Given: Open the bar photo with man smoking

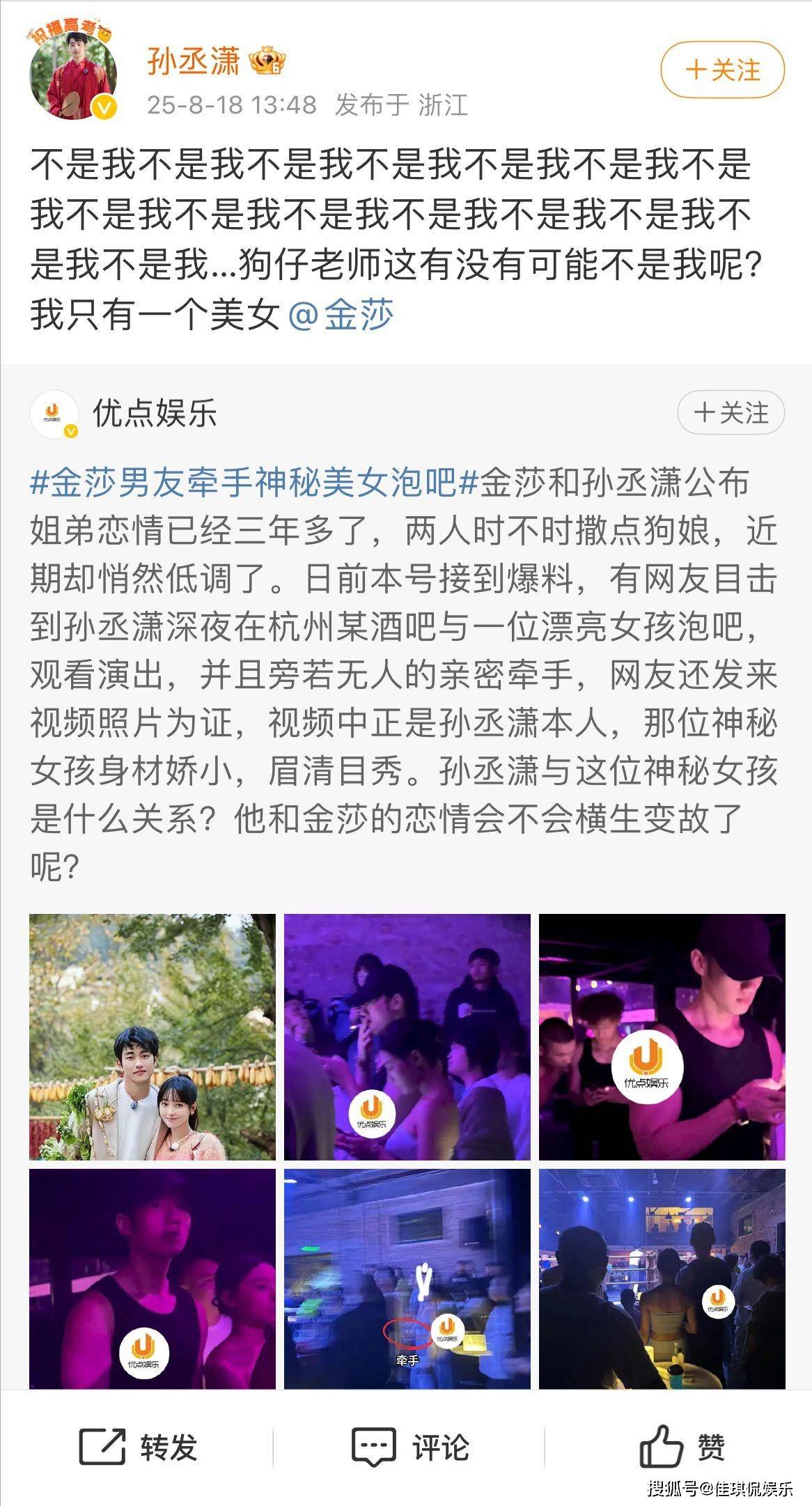Looking at the screenshot, I should (x=407, y=1037).
